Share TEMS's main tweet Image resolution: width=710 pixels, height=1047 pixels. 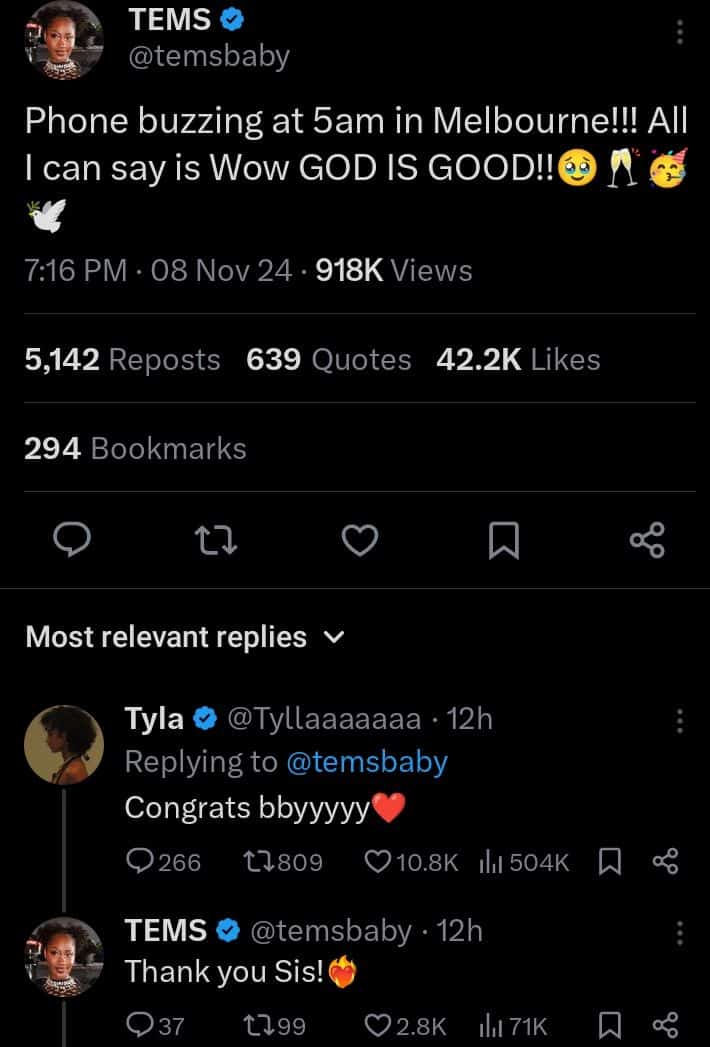pyautogui.click(x=647, y=541)
